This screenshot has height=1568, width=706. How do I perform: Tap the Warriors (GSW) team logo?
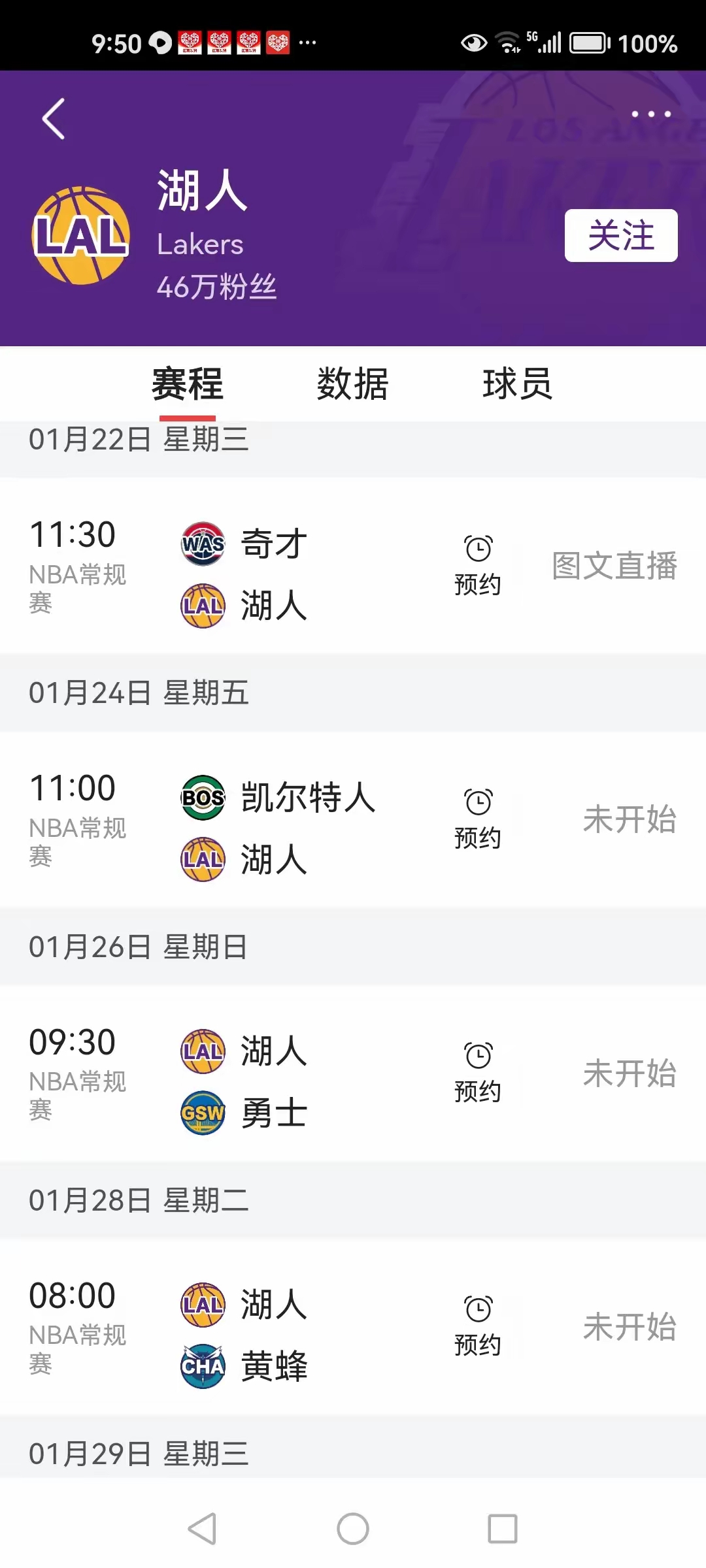(202, 1112)
